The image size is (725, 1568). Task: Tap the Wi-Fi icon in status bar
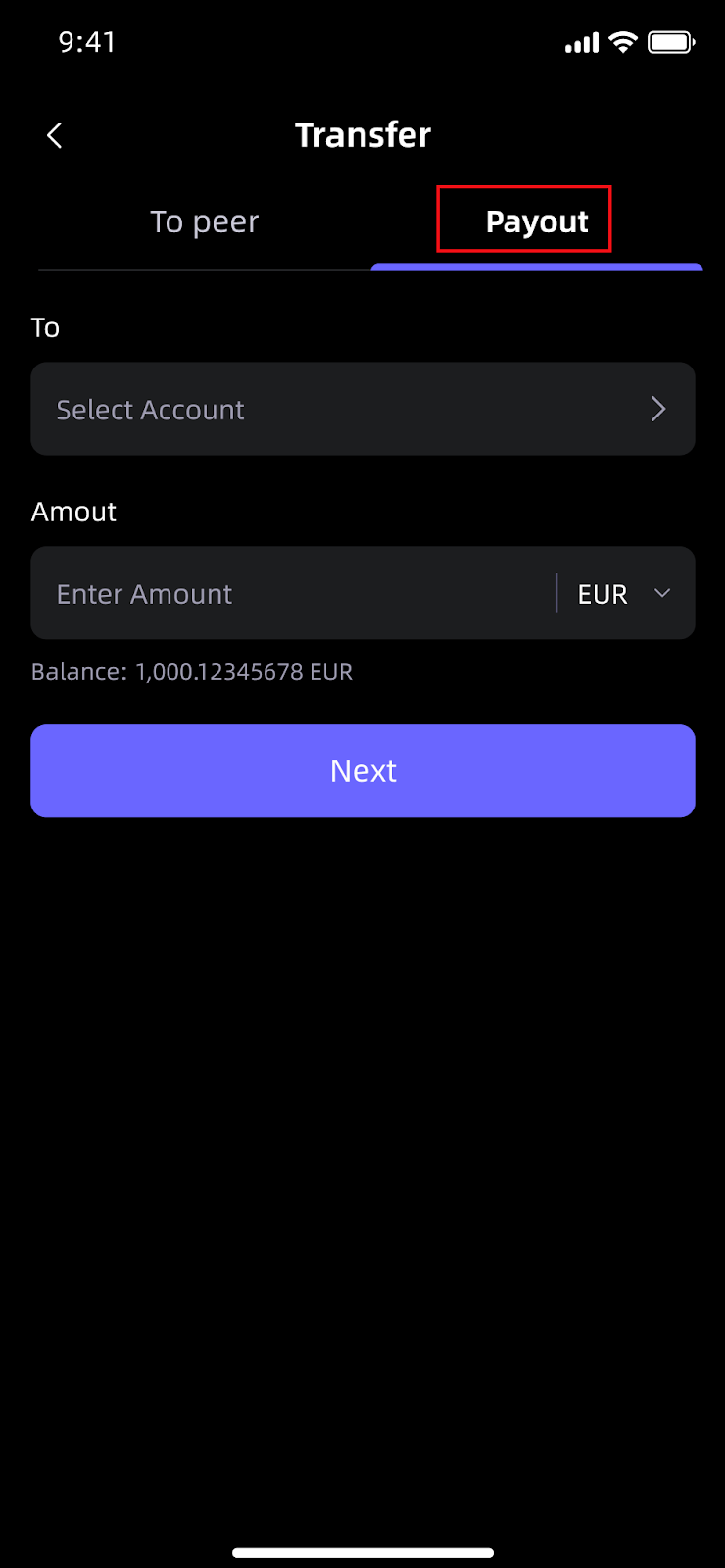coord(624,42)
